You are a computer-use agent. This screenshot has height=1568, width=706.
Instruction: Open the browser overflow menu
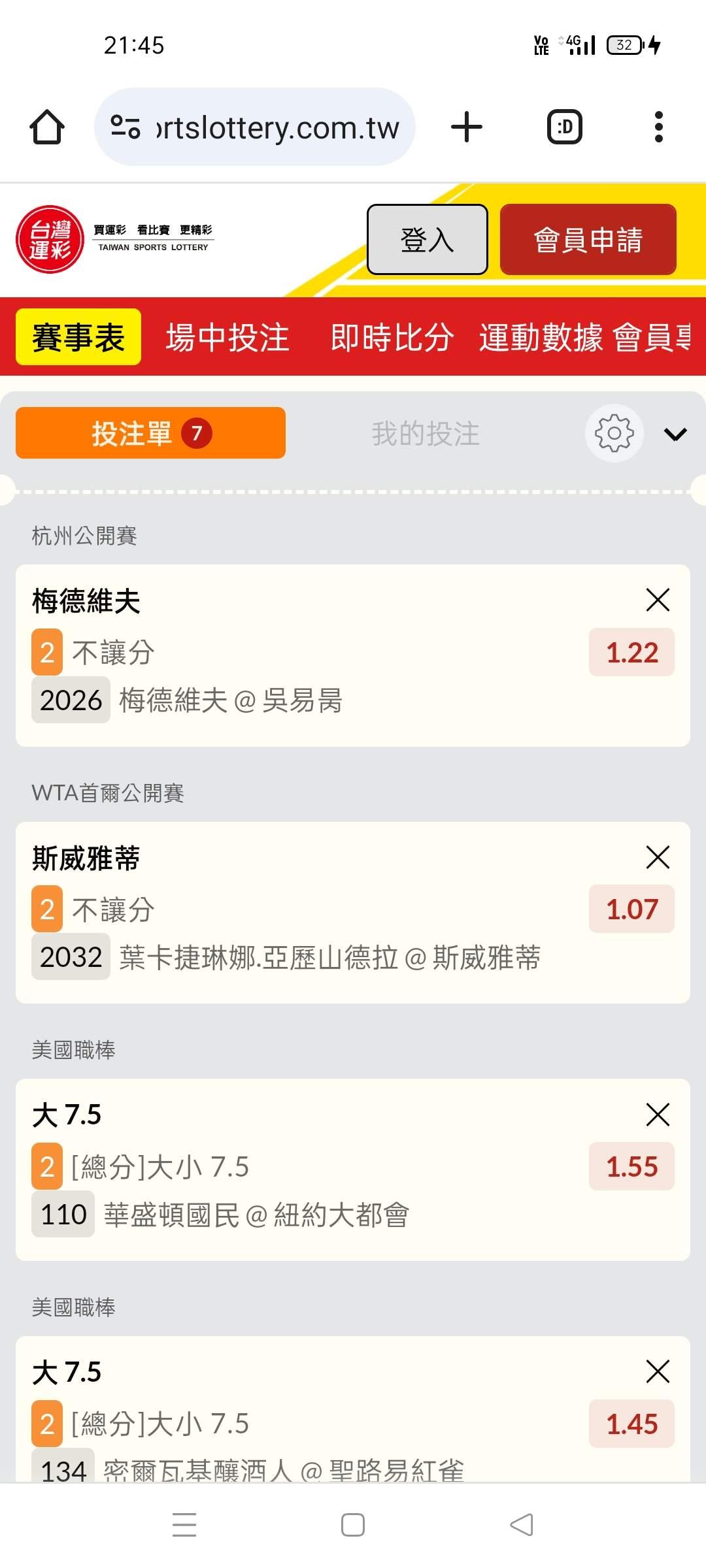(x=659, y=127)
